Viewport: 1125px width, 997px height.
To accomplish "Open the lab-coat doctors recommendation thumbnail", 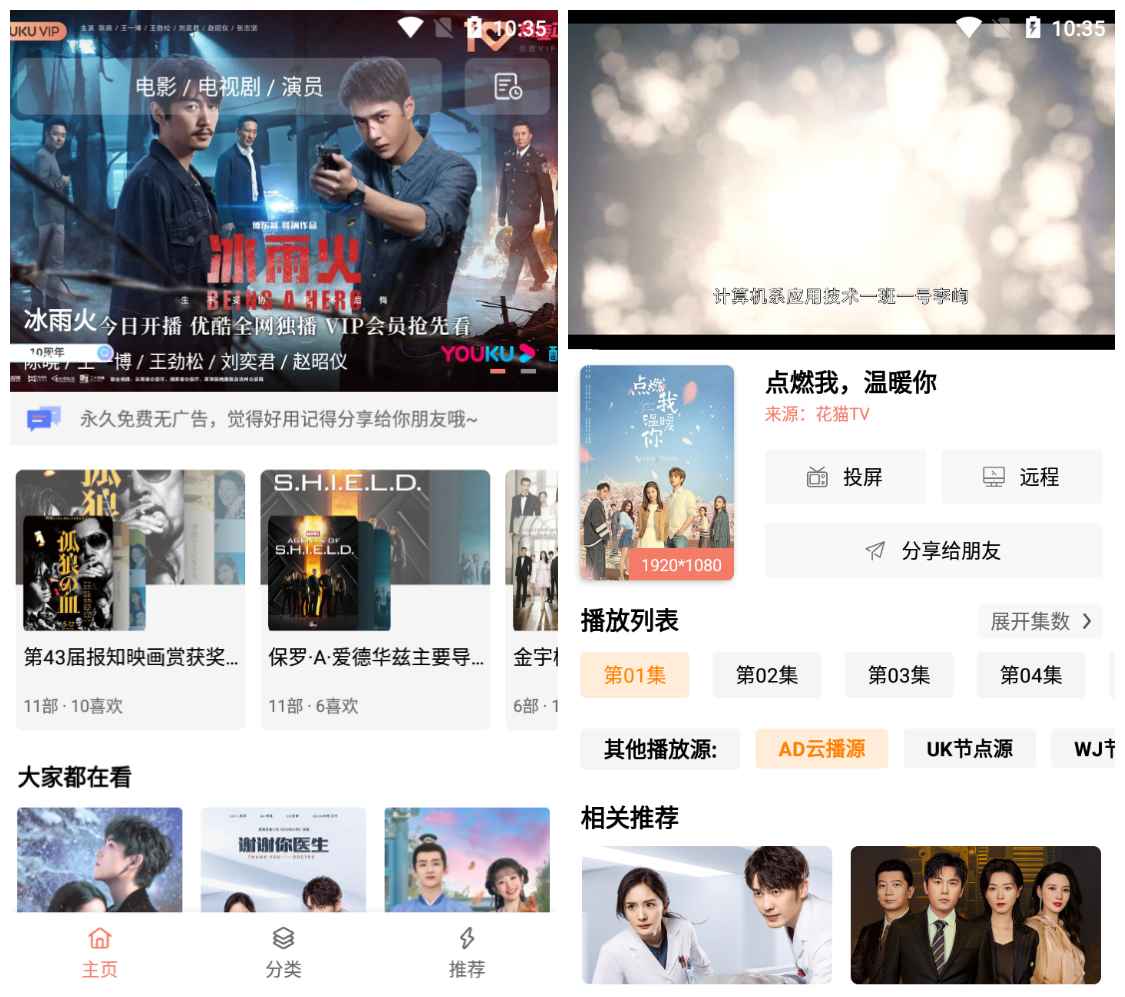I will click(706, 914).
